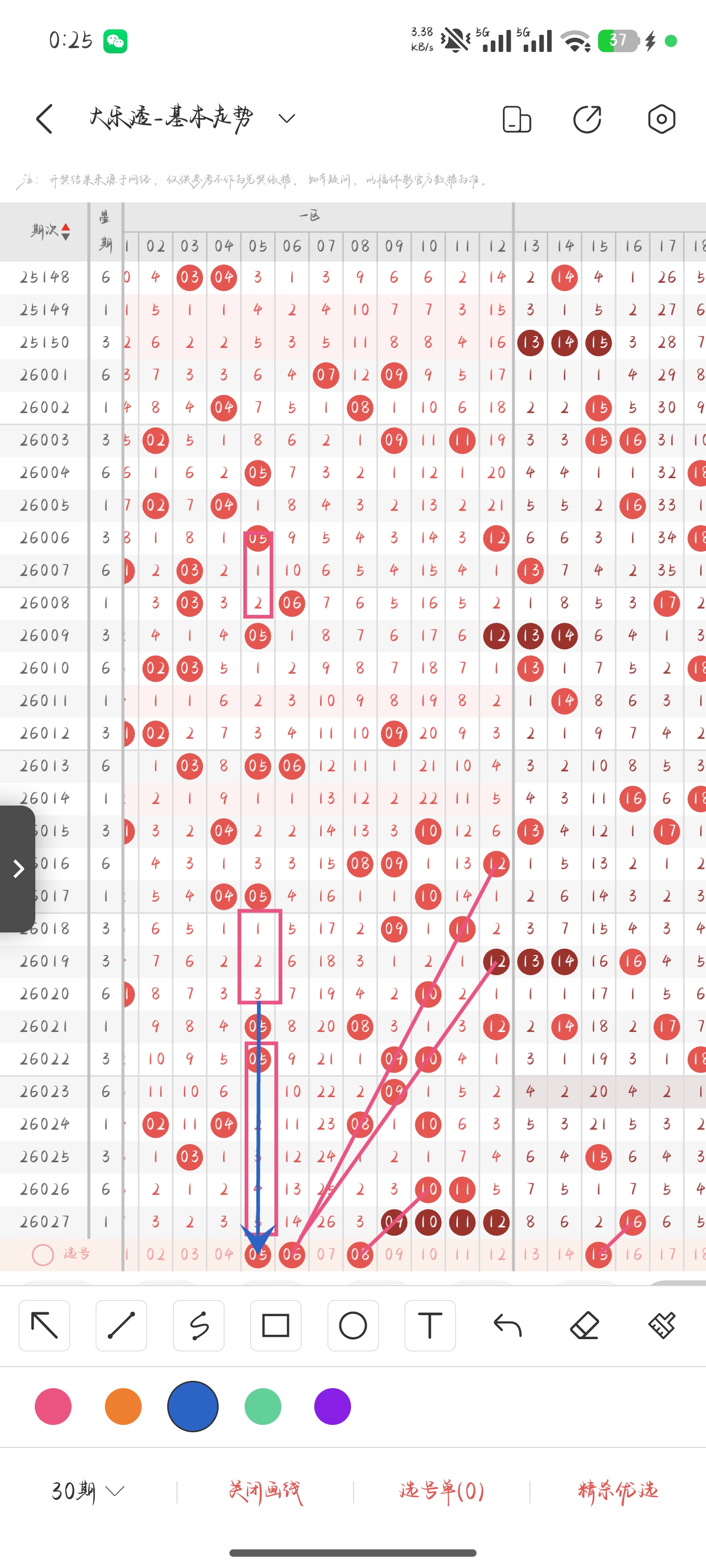Choose the circle drawing tool
This screenshot has height=1568, width=706.
coord(353,1325)
